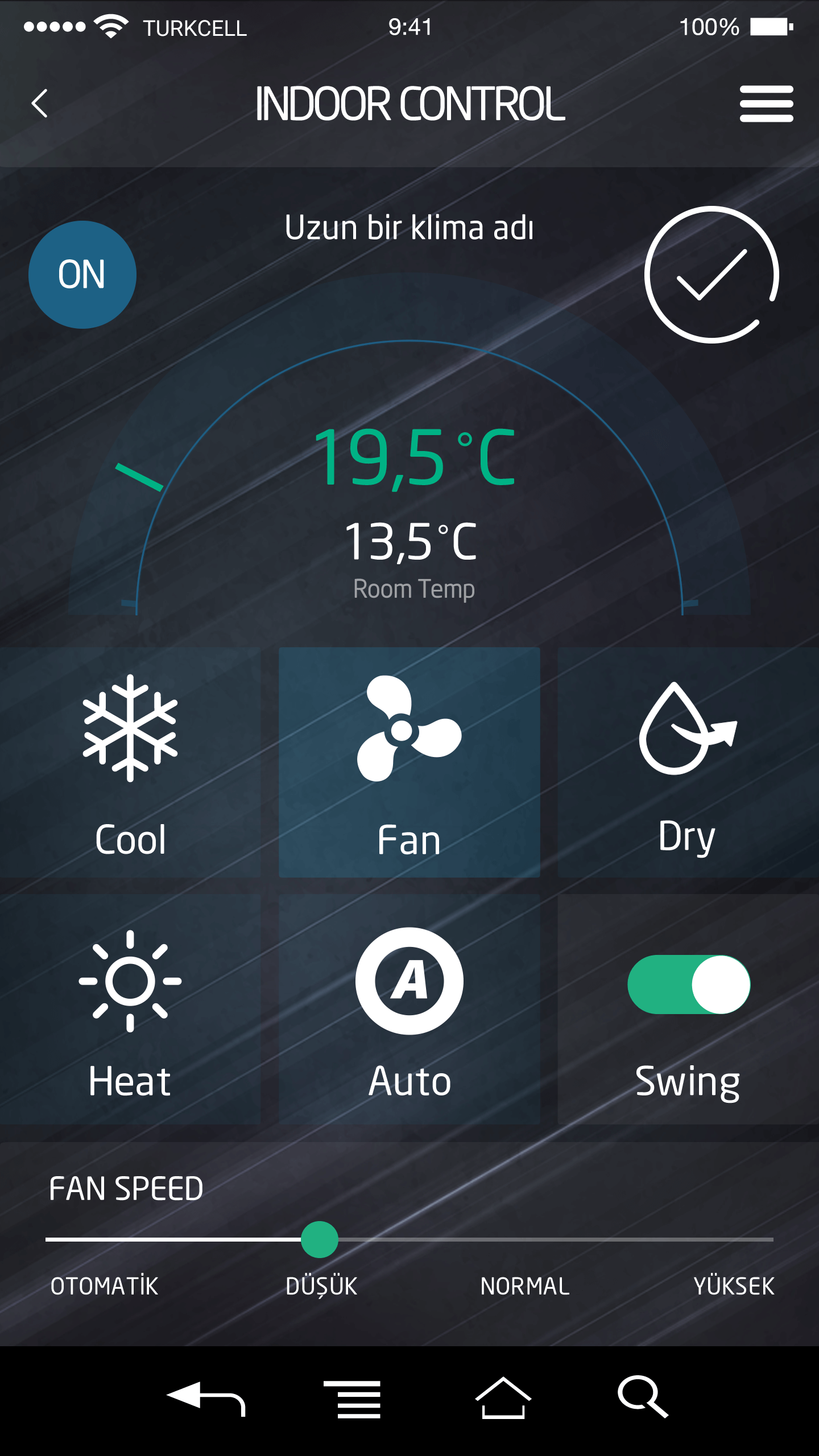Select Fan mode
Image resolution: width=819 pixels, height=1456 pixels.
click(409, 762)
